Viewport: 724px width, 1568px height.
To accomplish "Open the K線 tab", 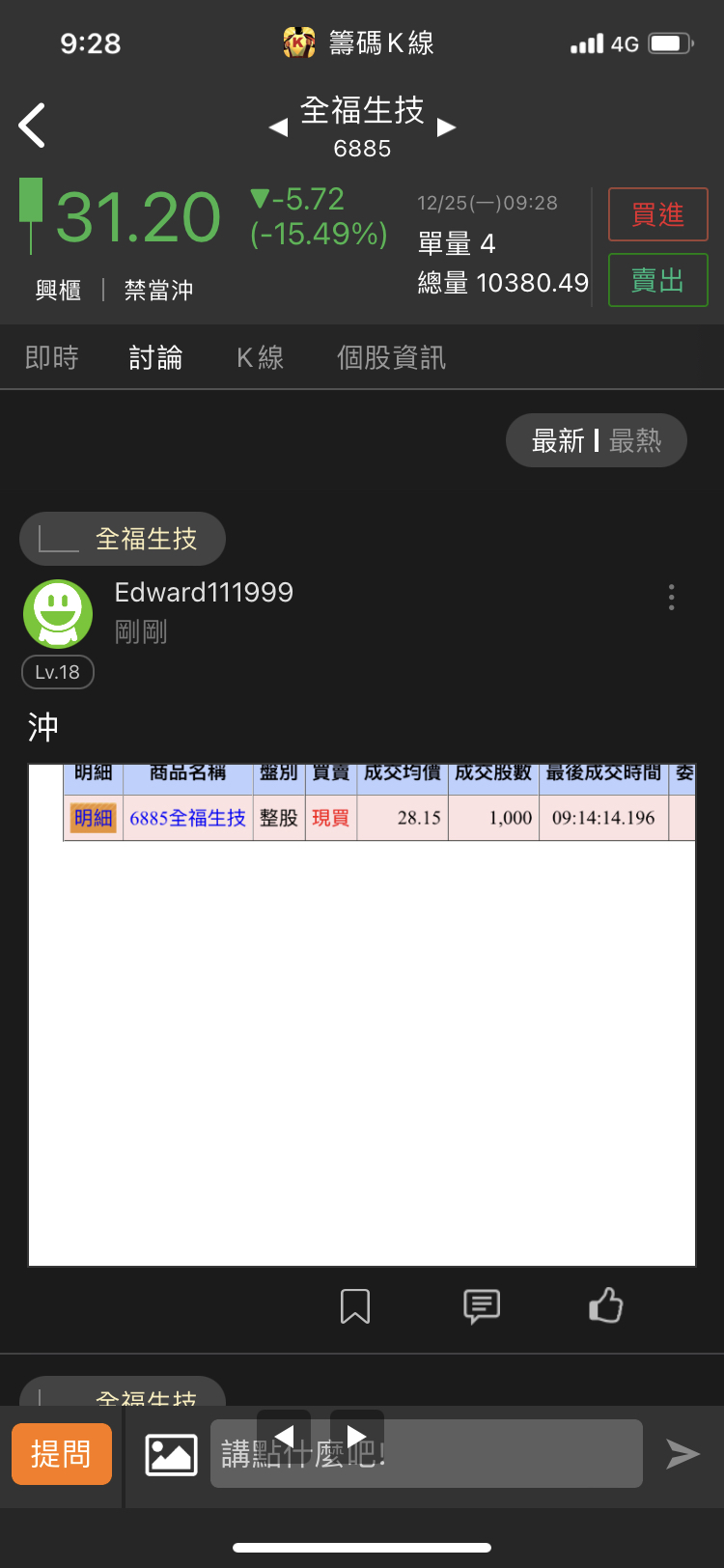I will [260, 358].
